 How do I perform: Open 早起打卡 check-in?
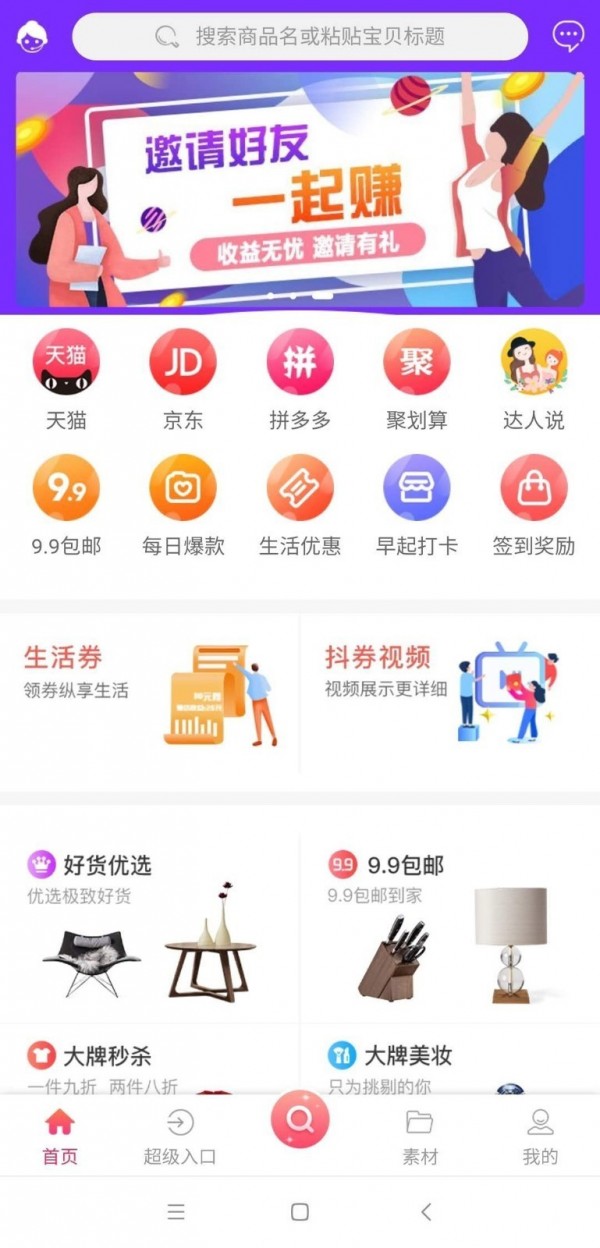pos(417,503)
